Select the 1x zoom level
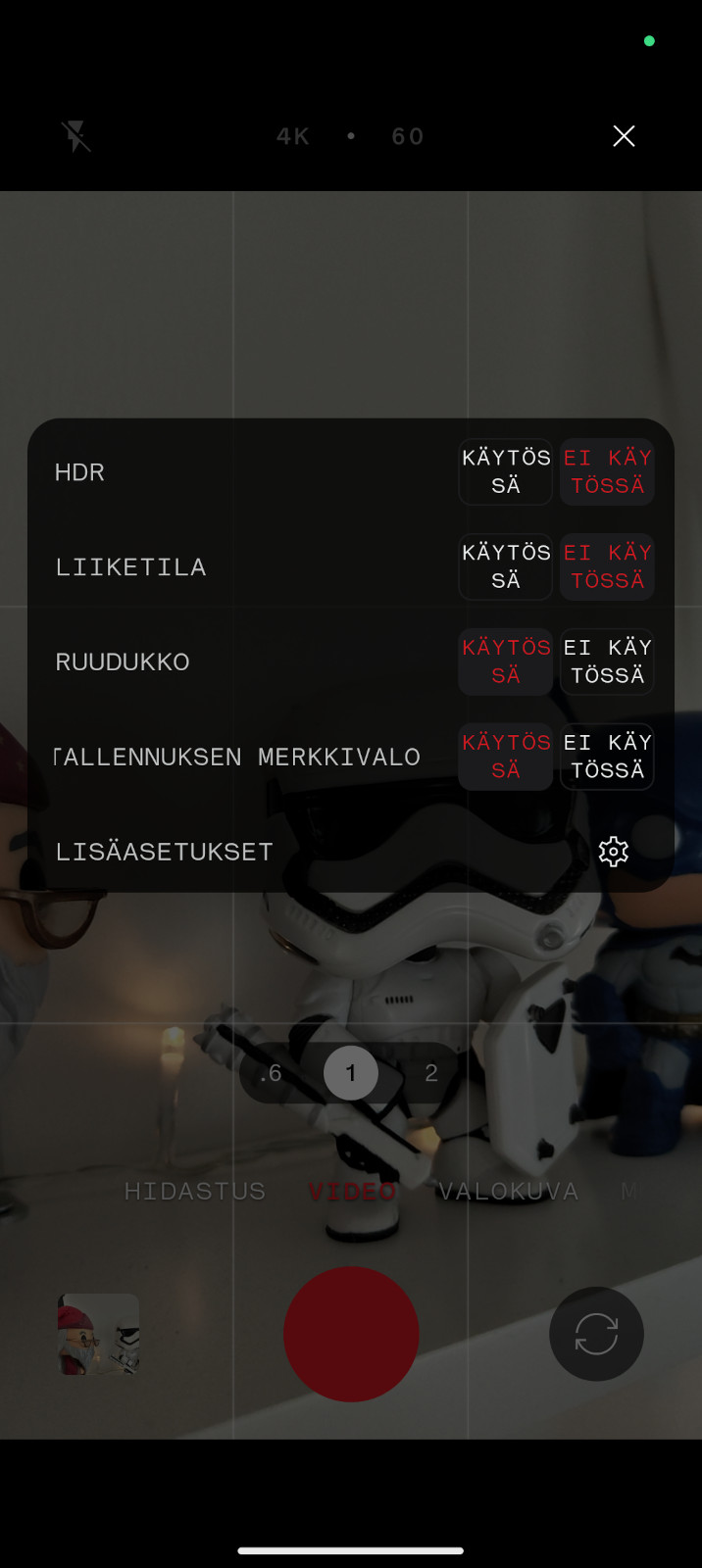702x1568 pixels. (351, 1073)
